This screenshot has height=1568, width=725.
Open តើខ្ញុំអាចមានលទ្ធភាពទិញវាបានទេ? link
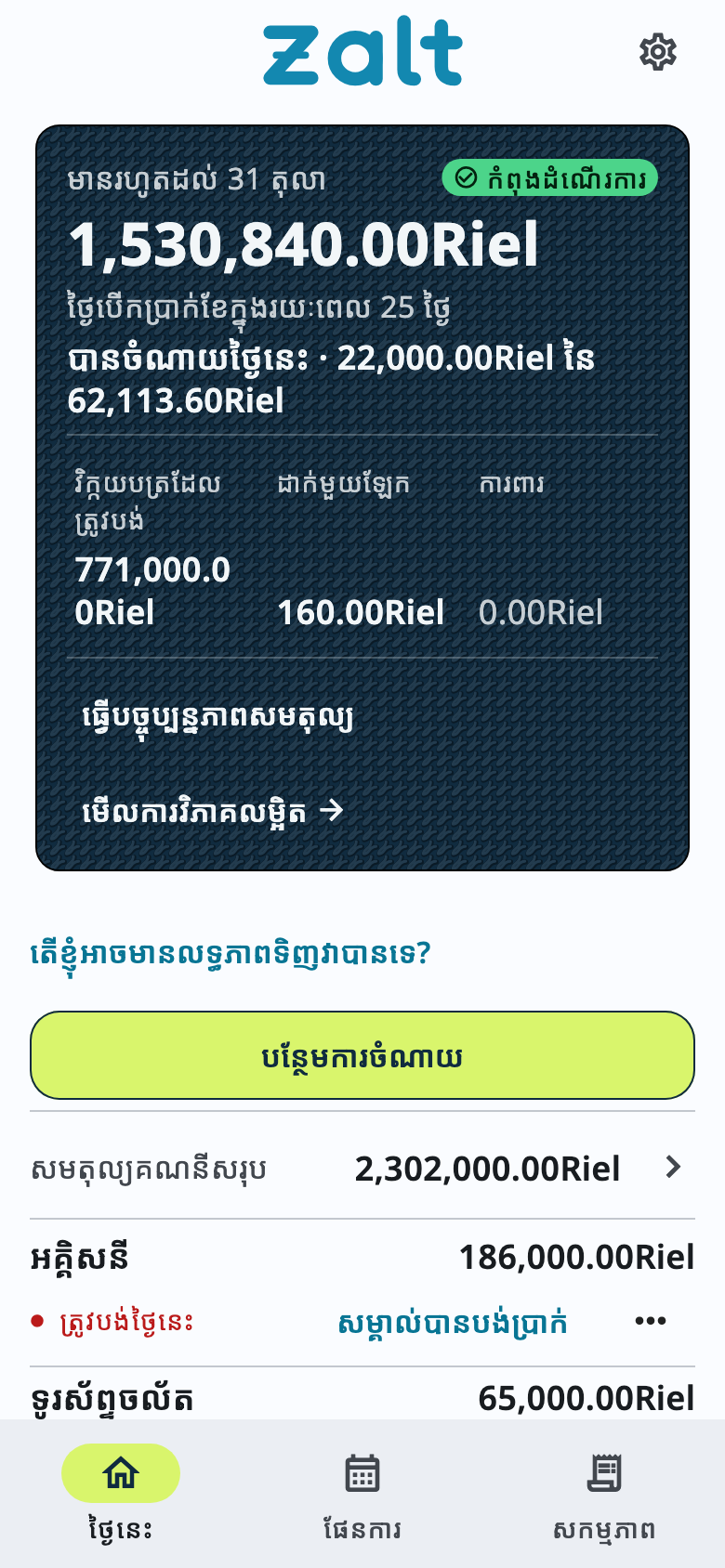point(231,953)
